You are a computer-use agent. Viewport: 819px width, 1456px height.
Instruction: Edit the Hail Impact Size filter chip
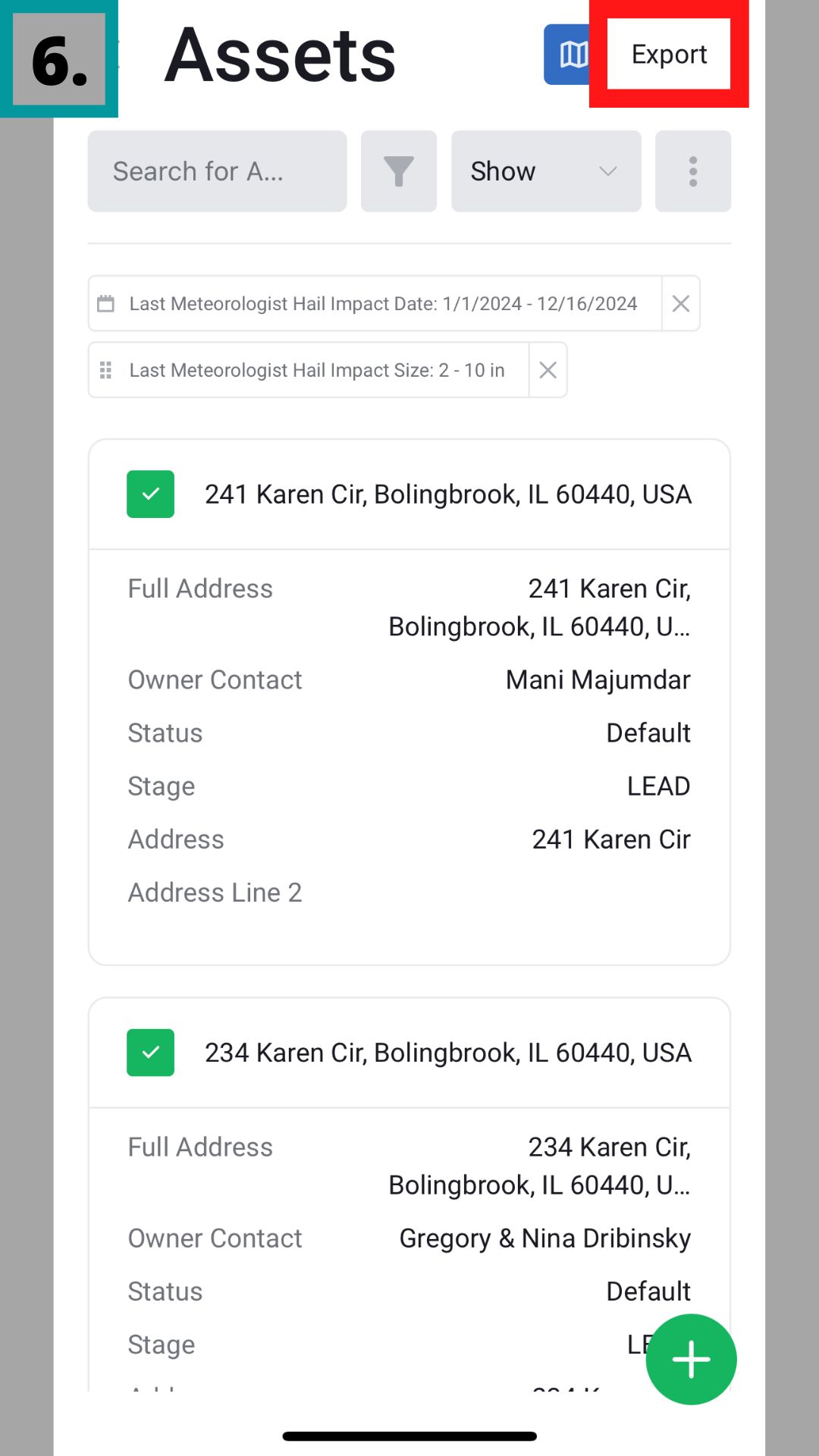315,370
